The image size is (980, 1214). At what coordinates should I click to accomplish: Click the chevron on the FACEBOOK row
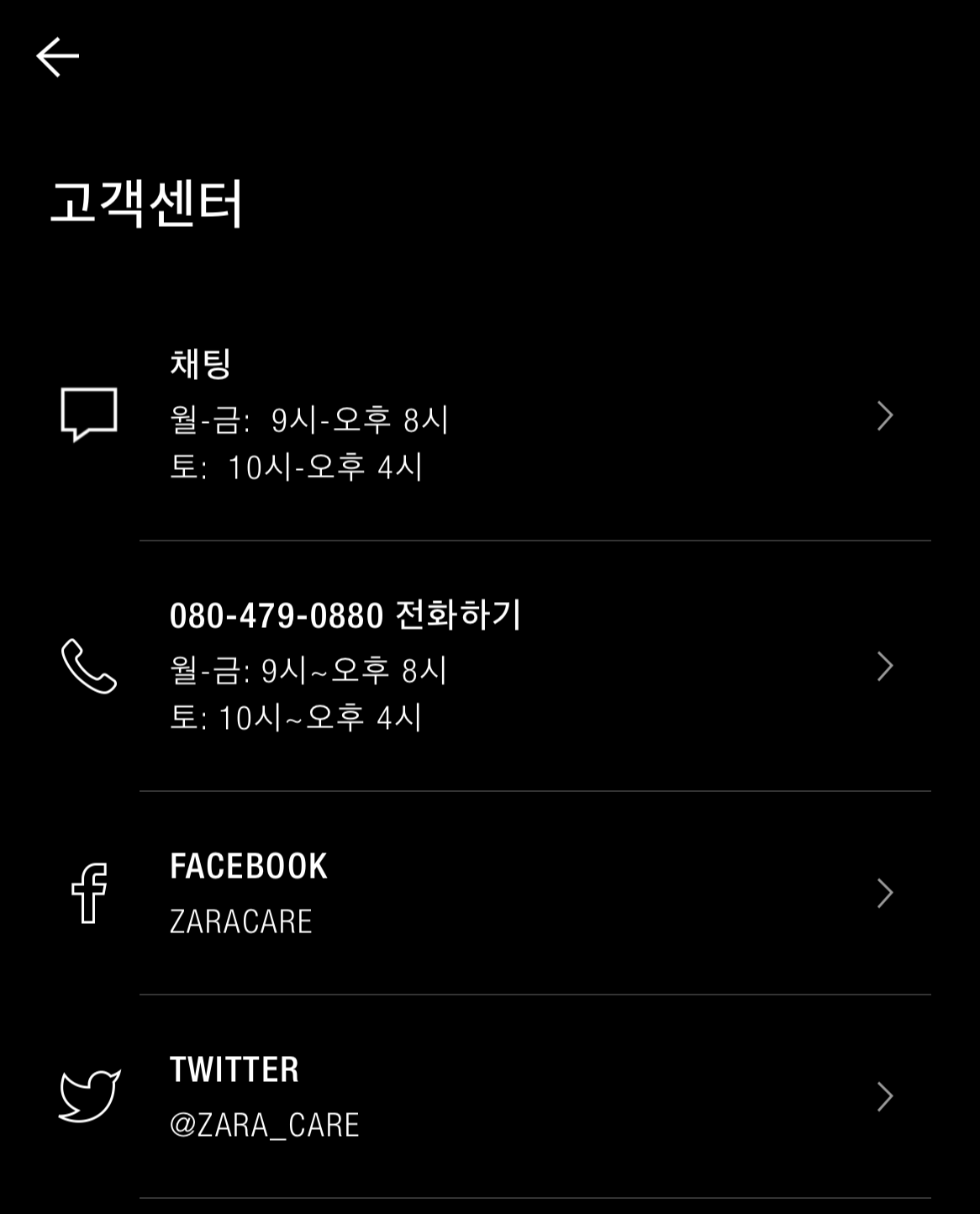pos(884,893)
